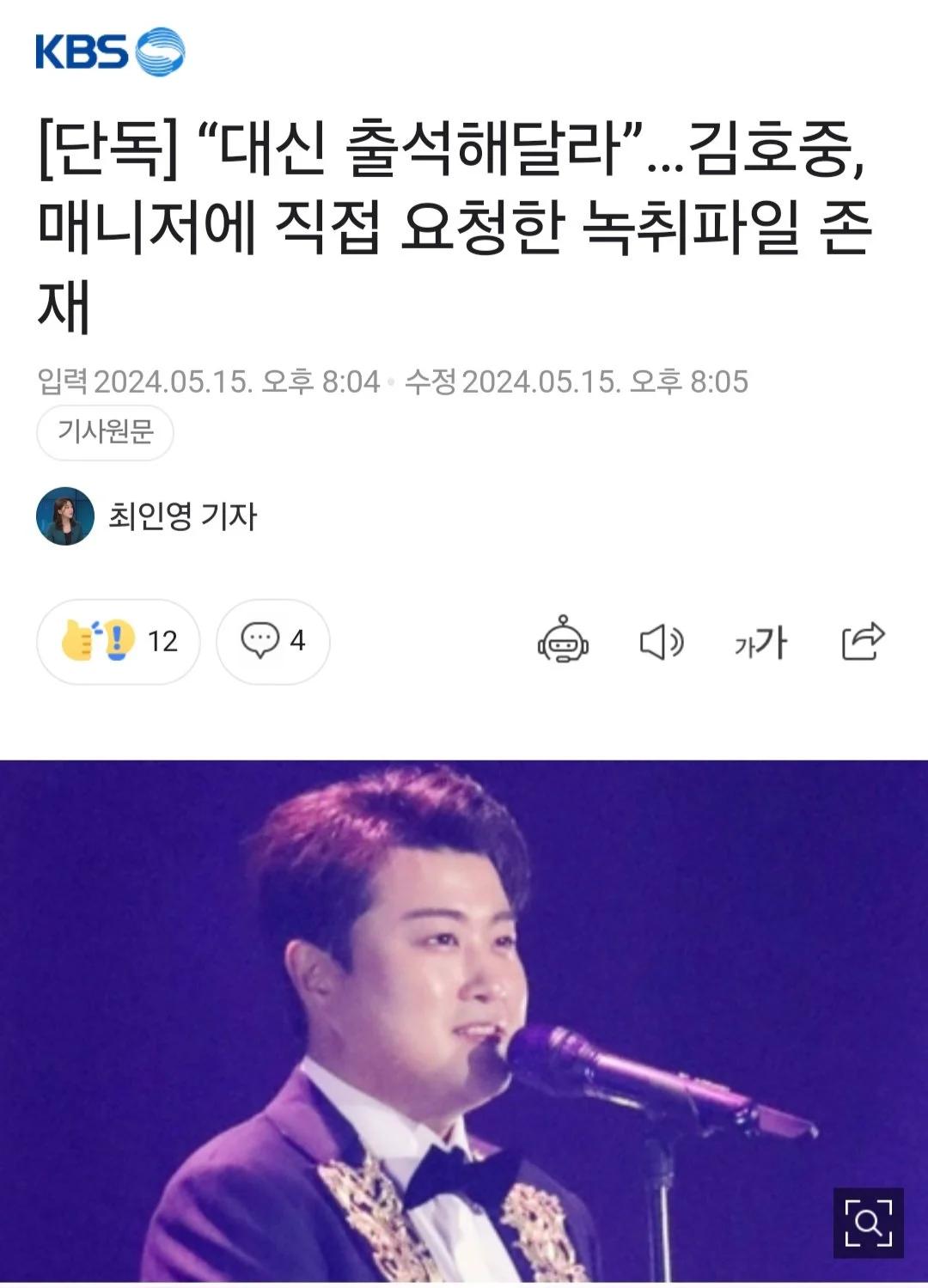Open the comments button with 4
The image size is (928, 1288).
[x=272, y=641]
